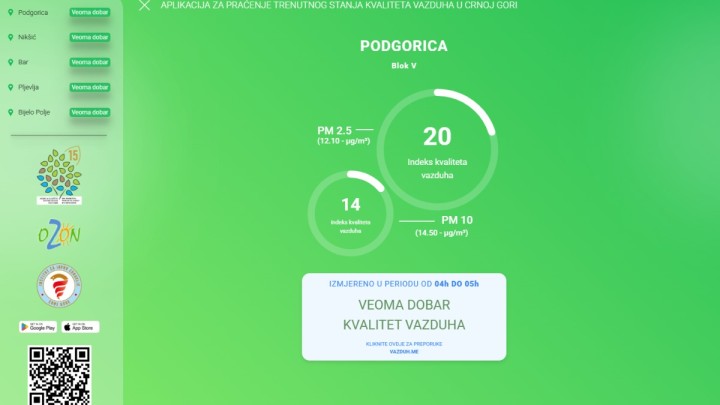Choose the Bar location
The height and width of the screenshot is (405, 720).
point(24,62)
